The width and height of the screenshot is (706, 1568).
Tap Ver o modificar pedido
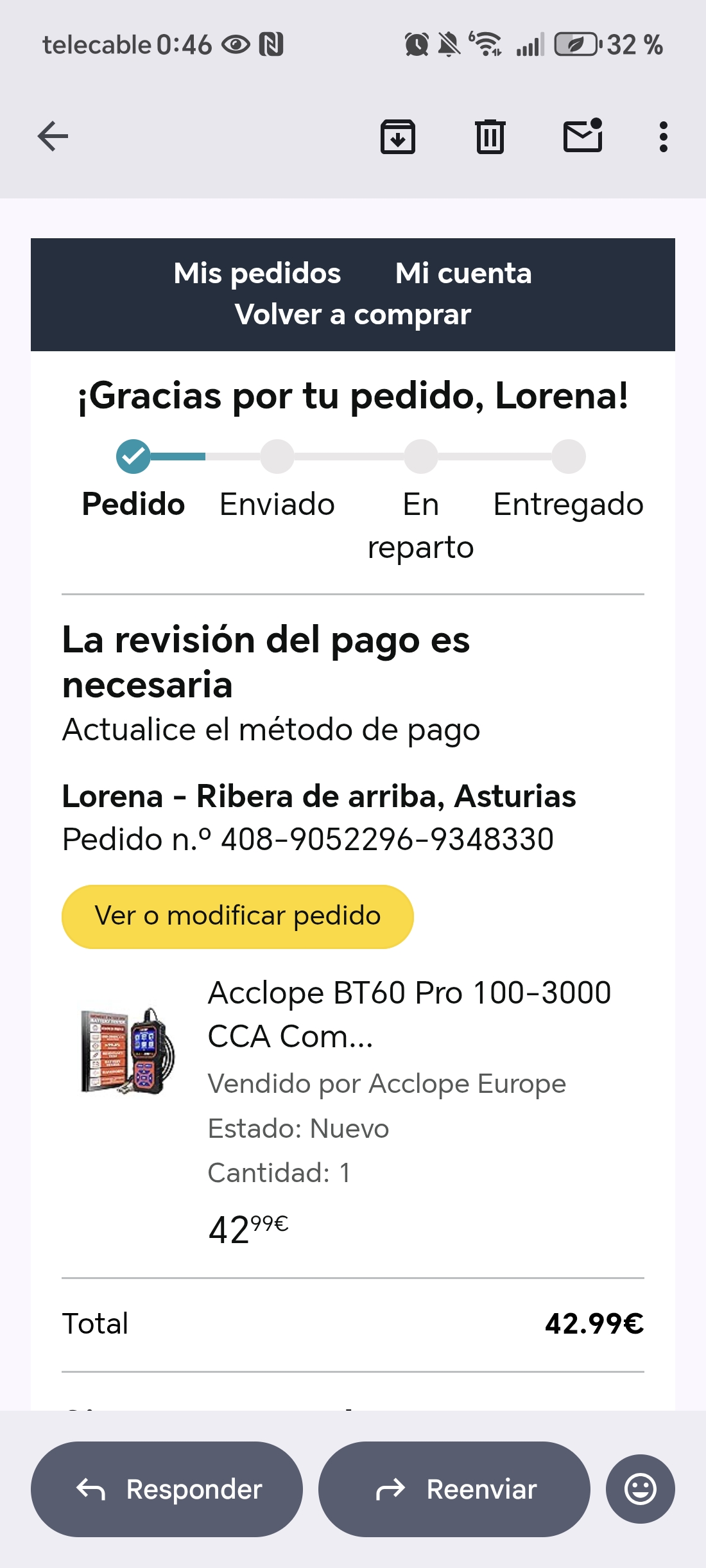(237, 916)
